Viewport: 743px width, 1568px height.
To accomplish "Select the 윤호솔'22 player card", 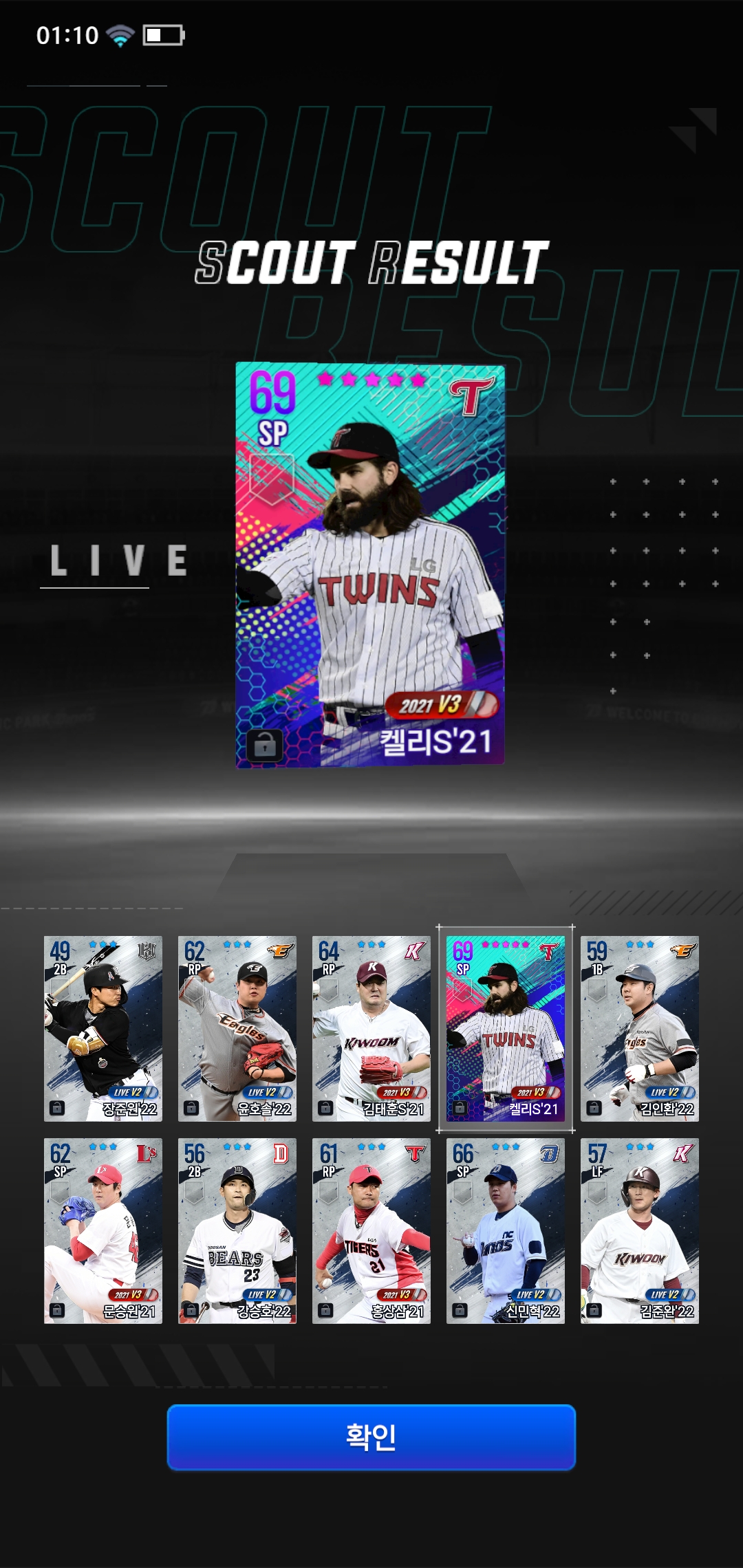I will pyautogui.click(x=237, y=1028).
